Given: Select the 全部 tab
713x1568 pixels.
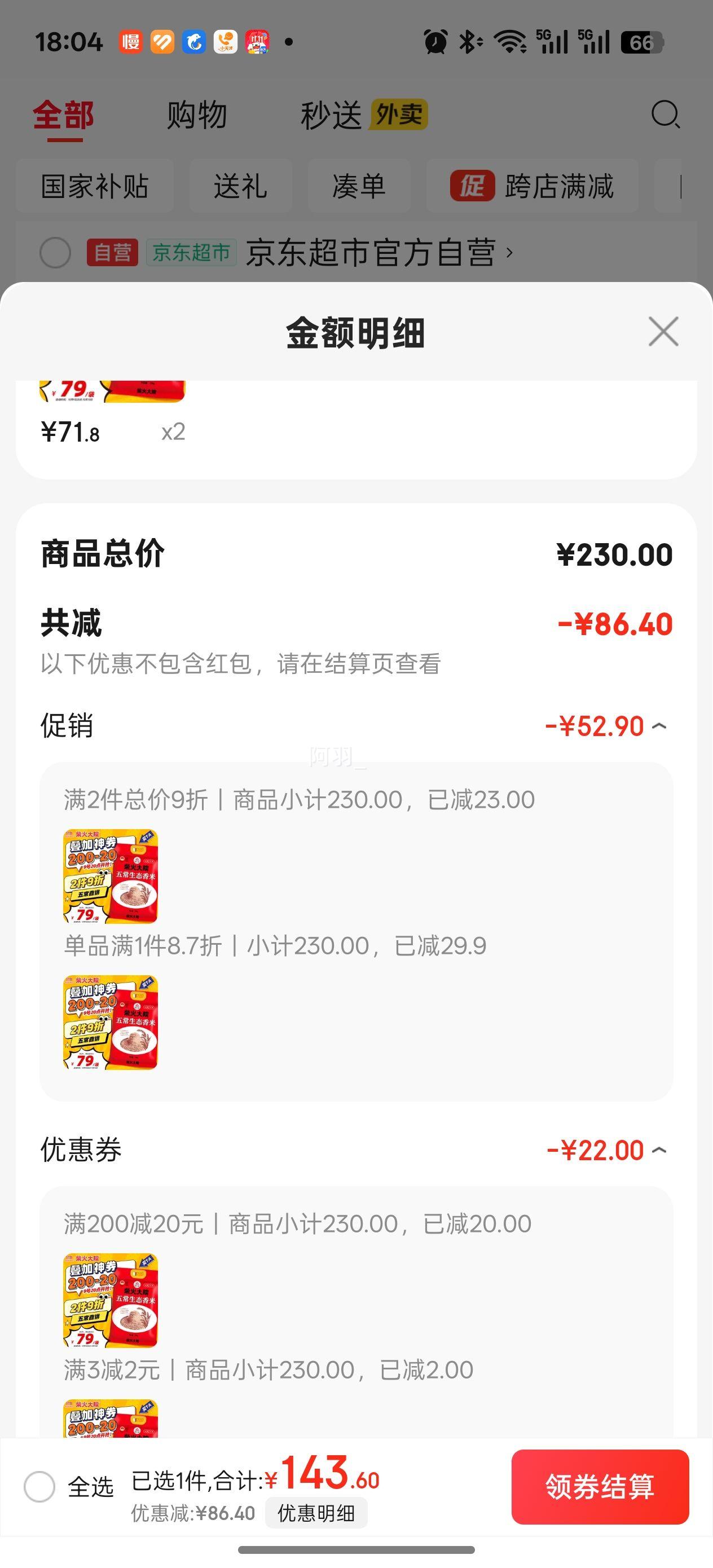Looking at the screenshot, I should point(63,115).
